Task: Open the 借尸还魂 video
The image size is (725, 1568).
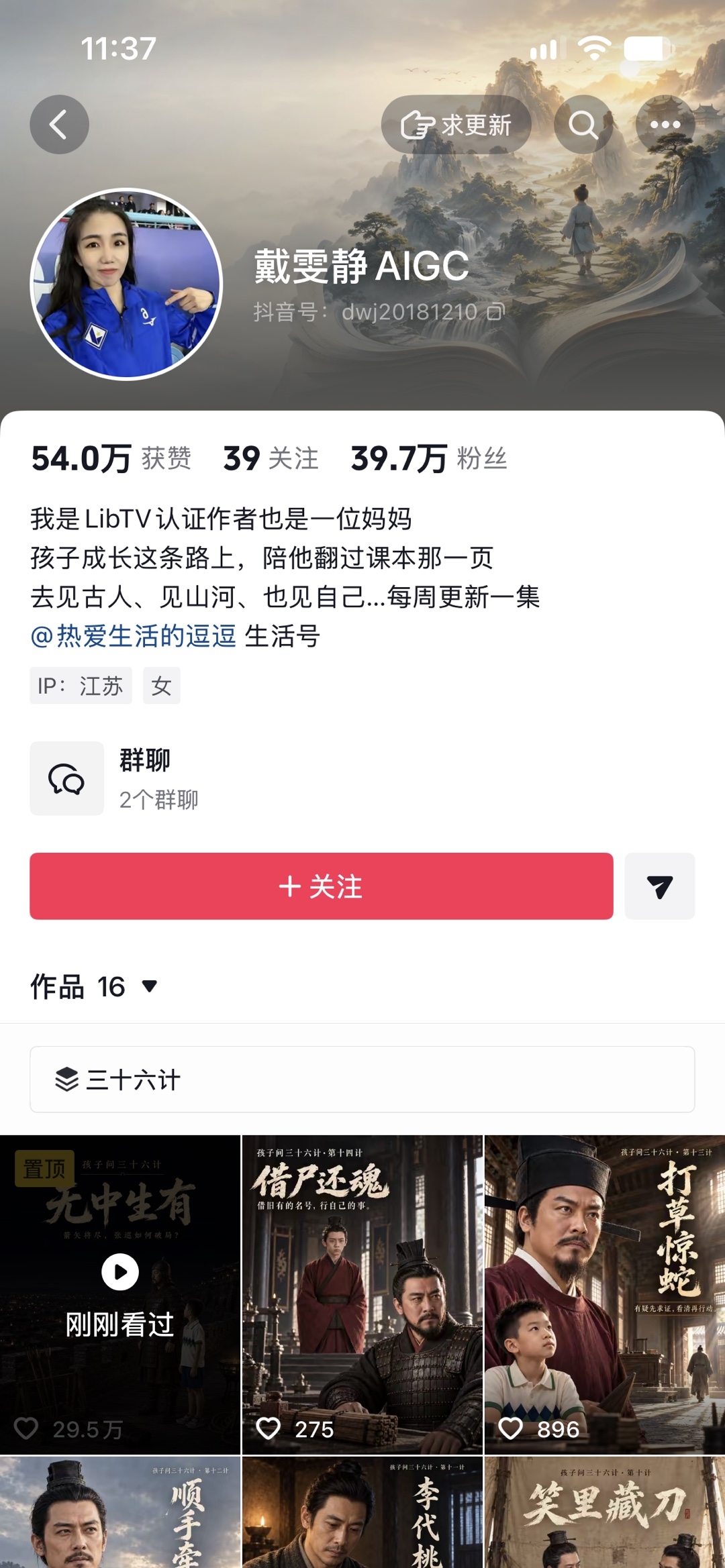Action: coord(362,1295)
